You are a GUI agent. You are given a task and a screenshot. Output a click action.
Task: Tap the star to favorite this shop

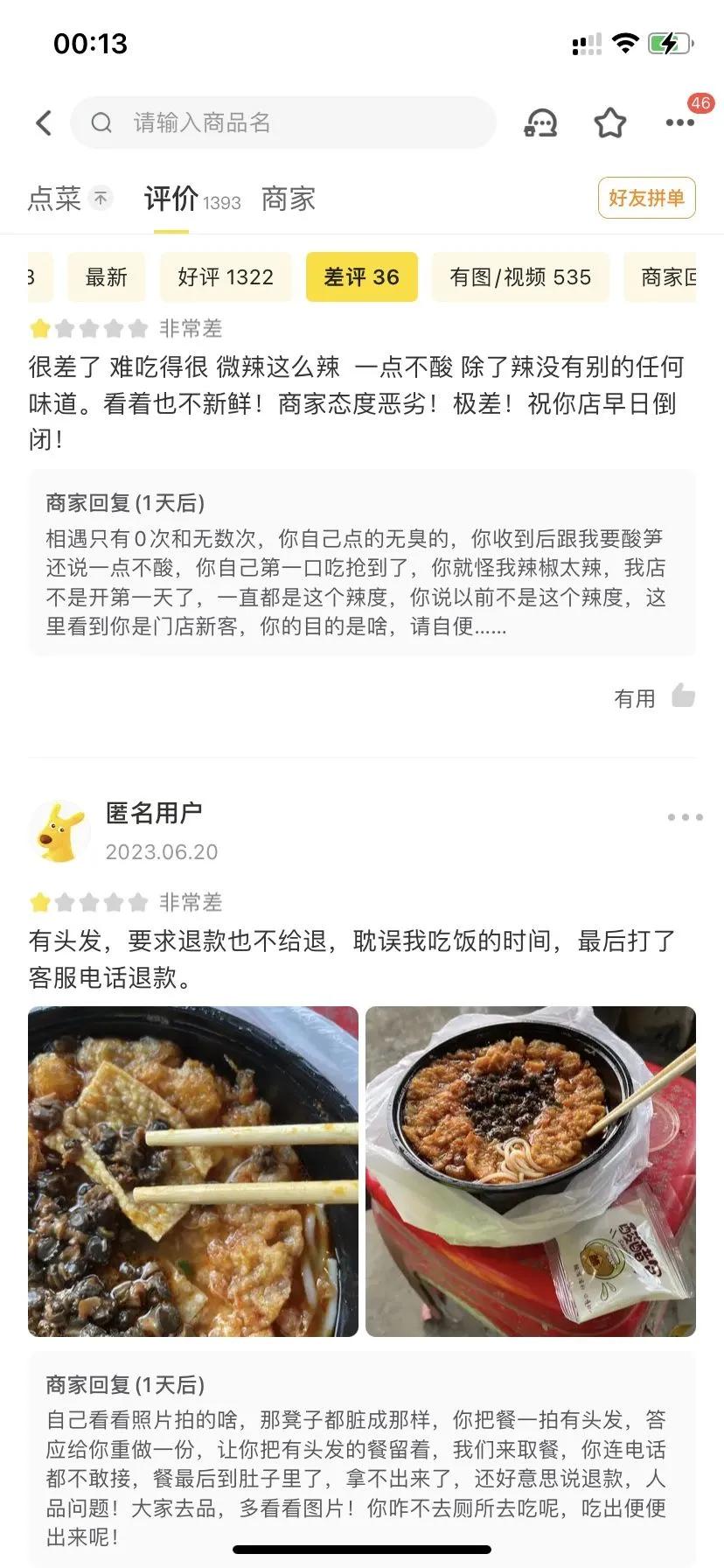(x=609, y=122)
